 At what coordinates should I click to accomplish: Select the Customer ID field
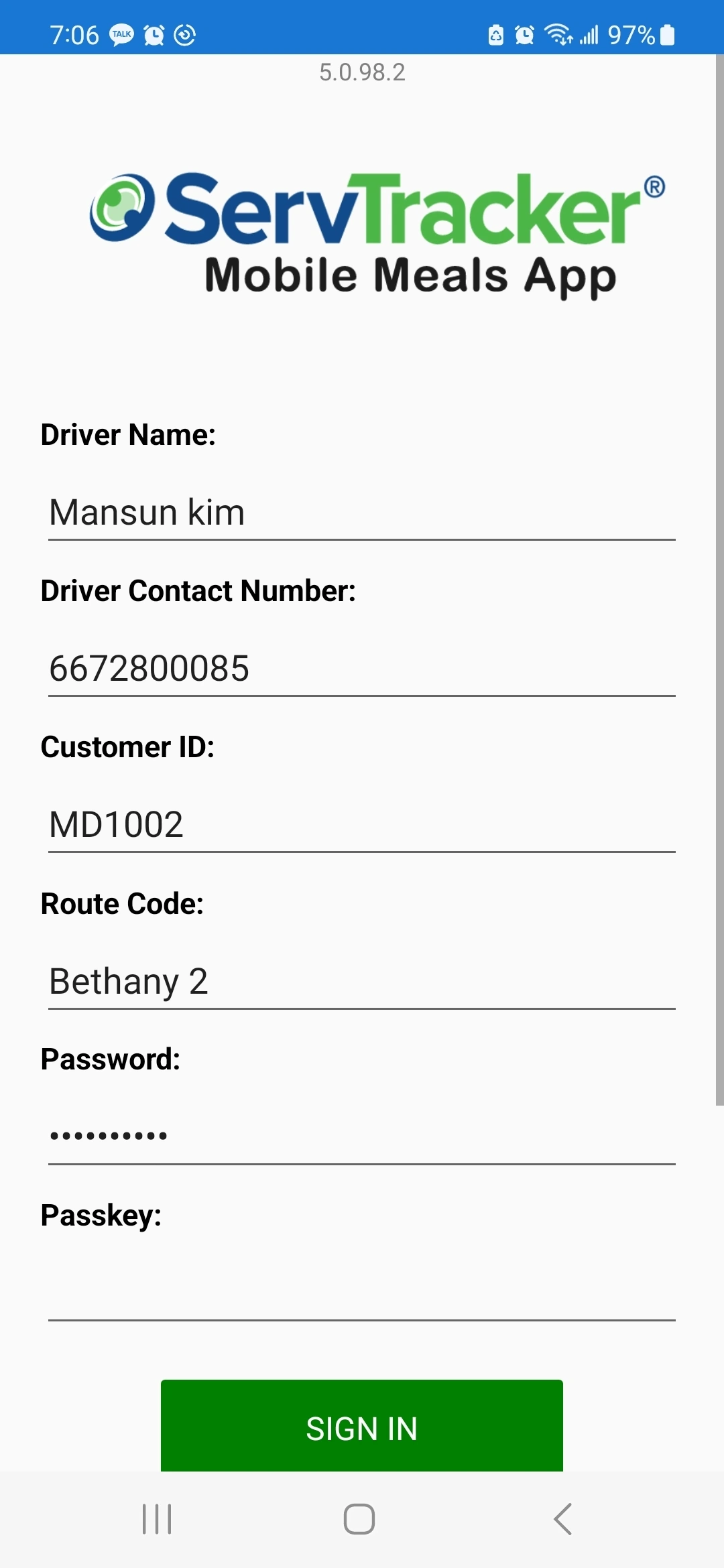pyautogui.click(x=361, y=825)
